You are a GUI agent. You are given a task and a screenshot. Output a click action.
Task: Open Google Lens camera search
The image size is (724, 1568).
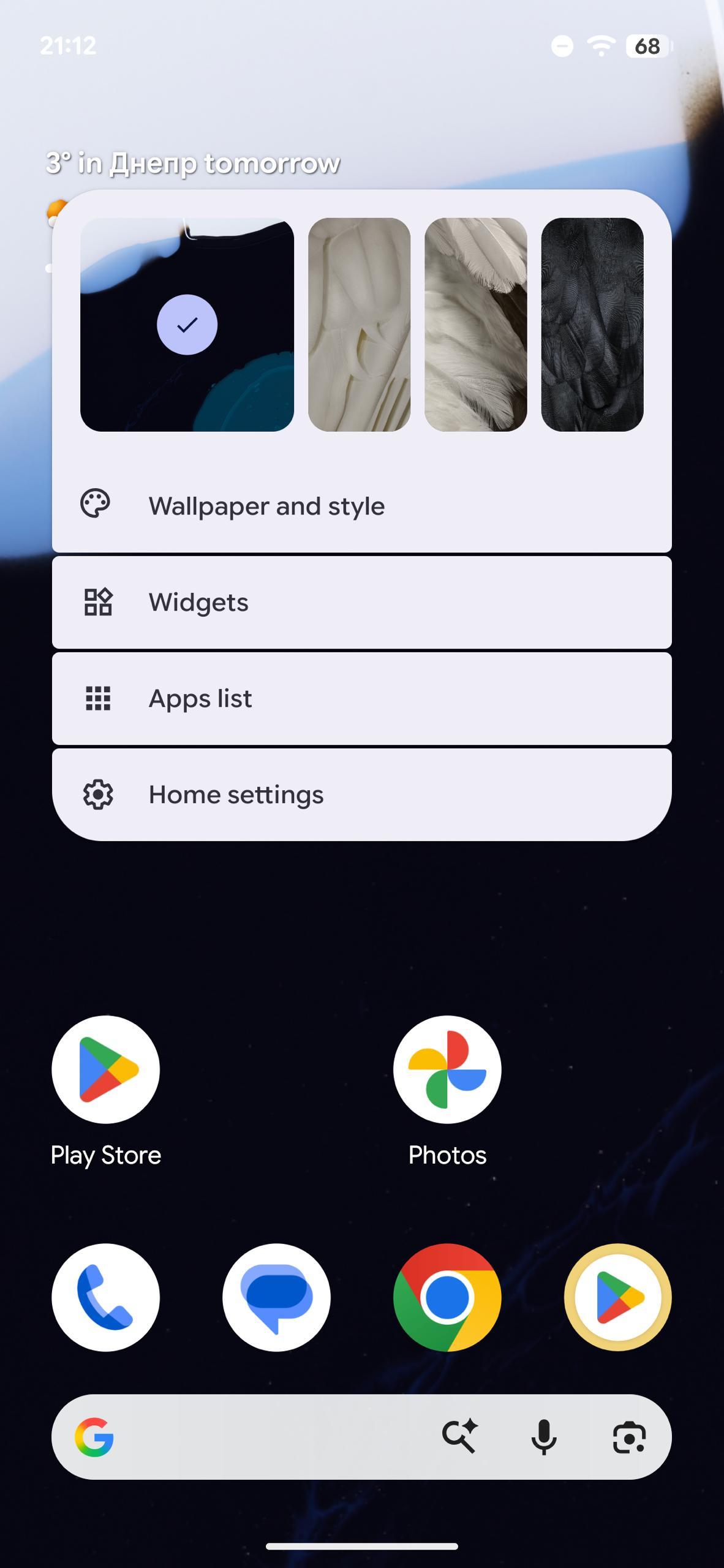(x=629, y=1437)
